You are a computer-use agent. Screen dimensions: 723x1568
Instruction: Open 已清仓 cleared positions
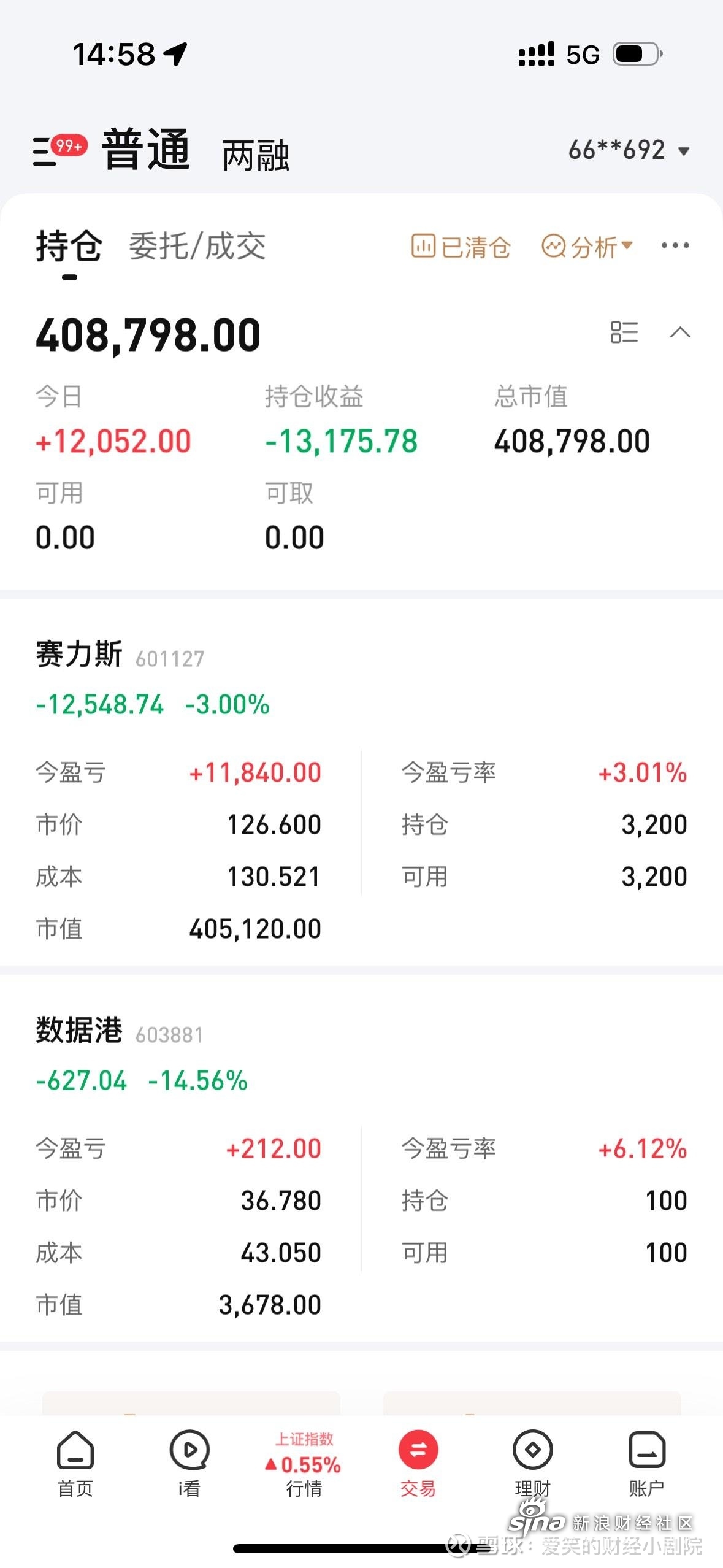pyautogui.click(x=461, y=247)
